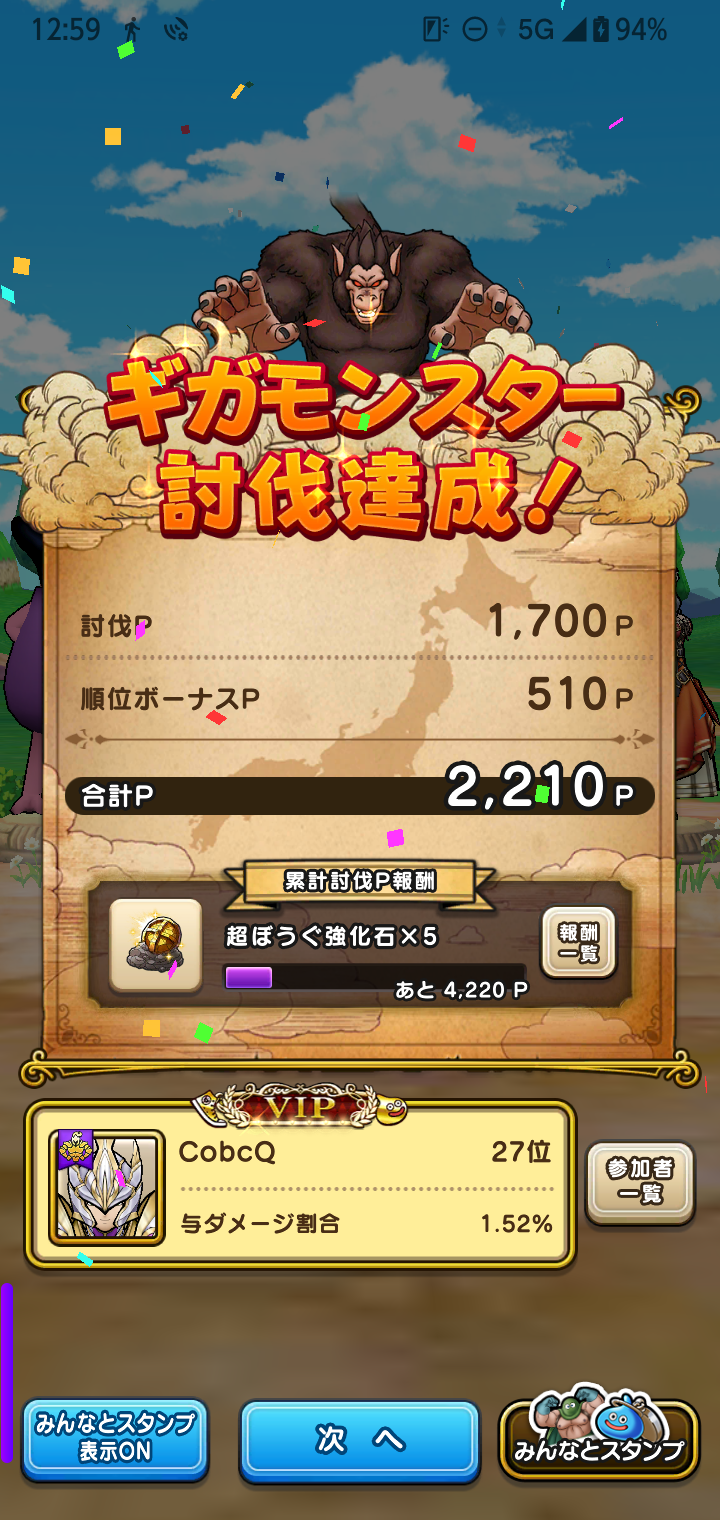The width and height of the screenshot is (720, 1520).
Task: Toggle みんなとスタンプ表示ON
Action: [115, 1438]
